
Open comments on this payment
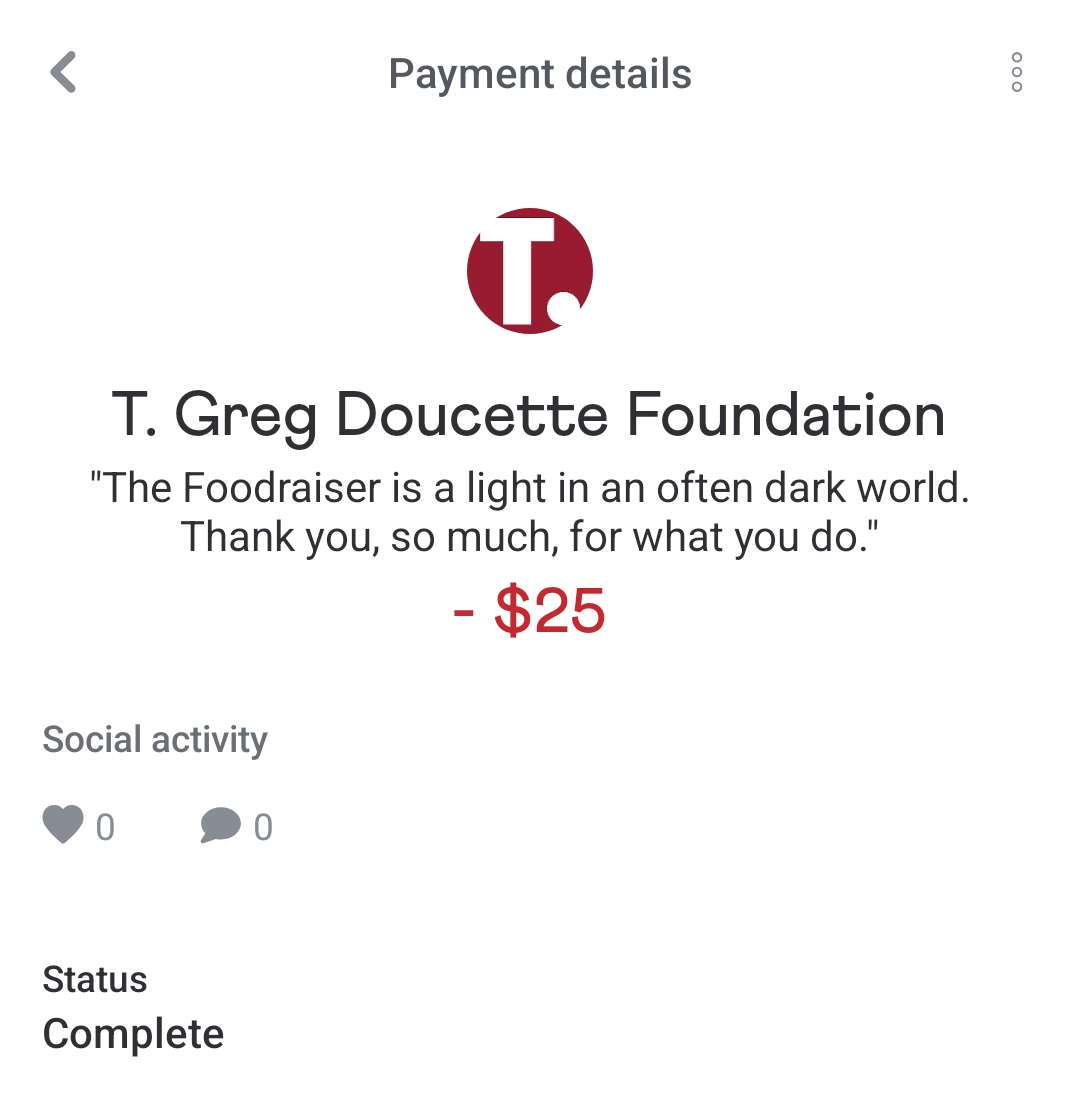pos(220,826)
